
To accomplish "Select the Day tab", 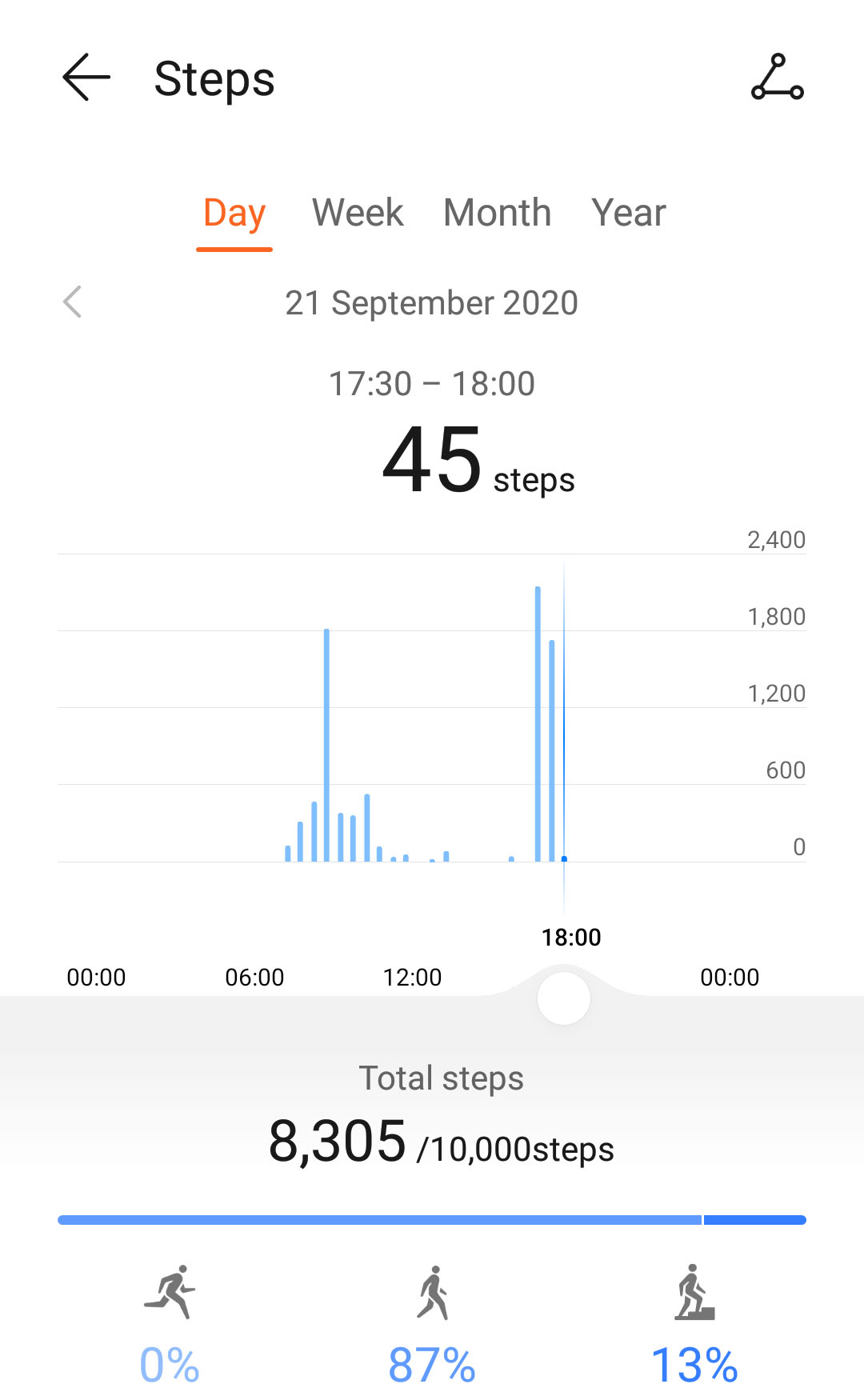I will click(x=234, y=214).
